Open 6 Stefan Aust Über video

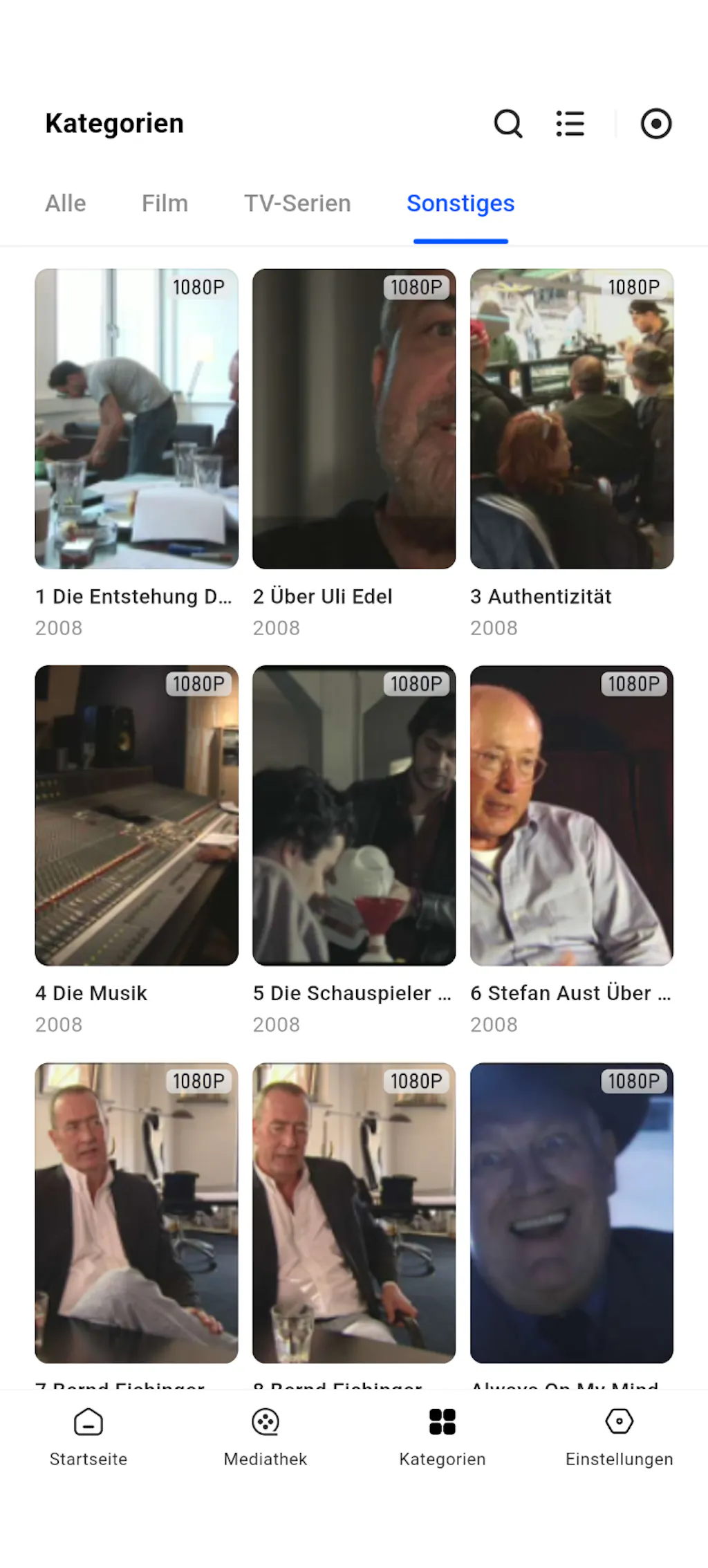coord(572,815)
